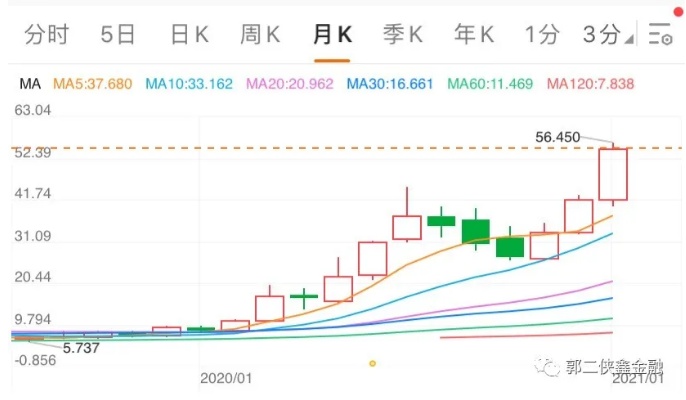Expand the 3分 interval dropdown

(x=607, y=35)
